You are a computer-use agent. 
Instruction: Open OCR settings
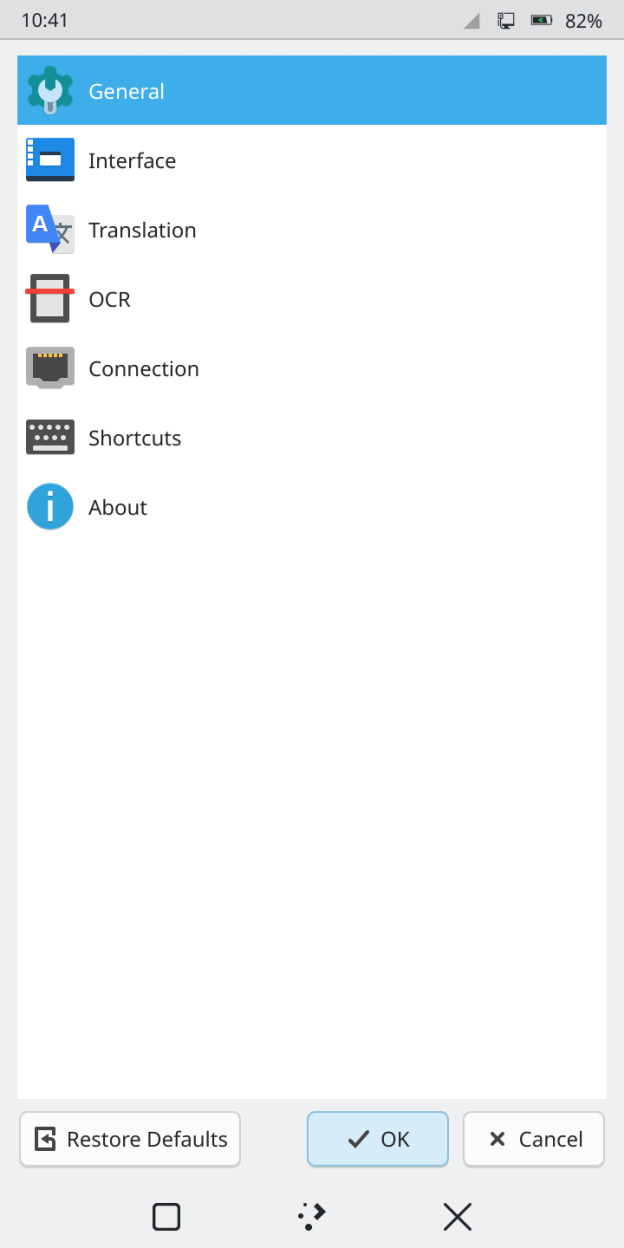click(x=109, y=299)
